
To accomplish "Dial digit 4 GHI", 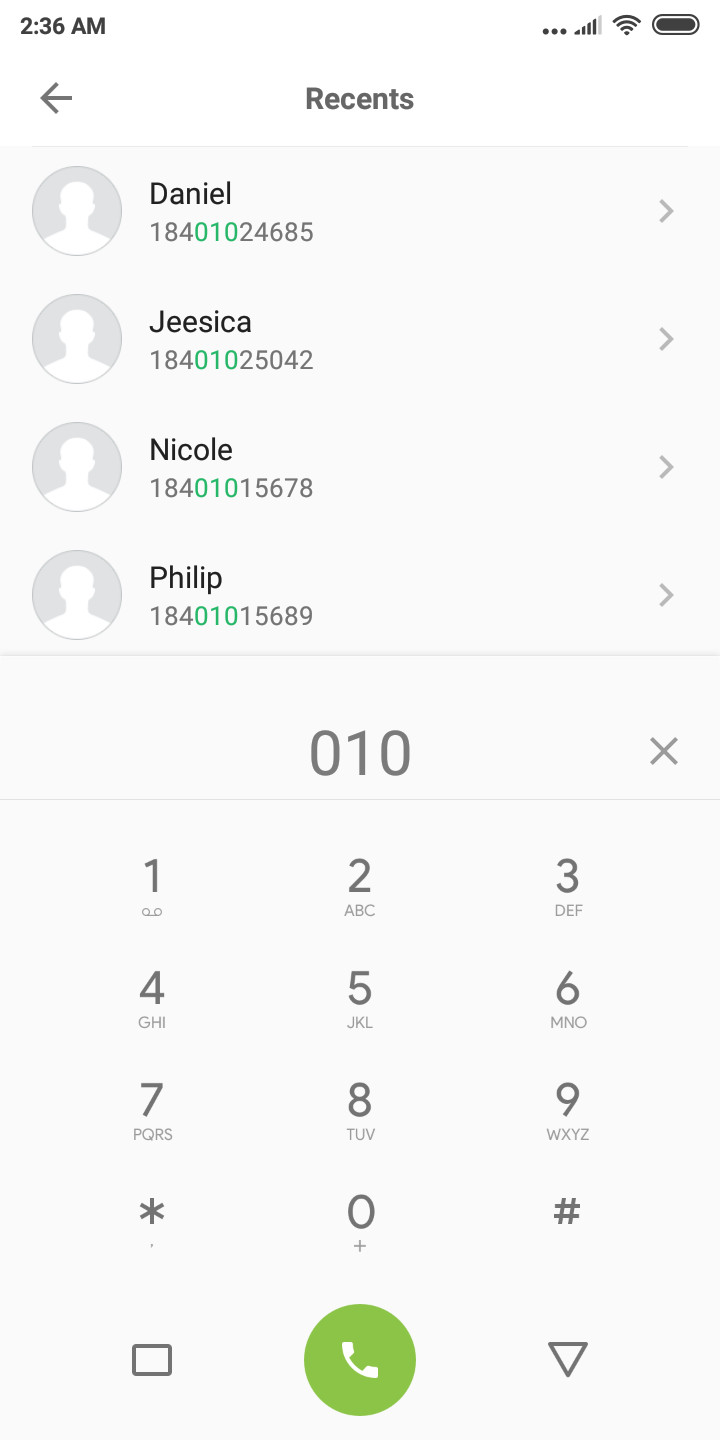I will [x=152, y=999].
